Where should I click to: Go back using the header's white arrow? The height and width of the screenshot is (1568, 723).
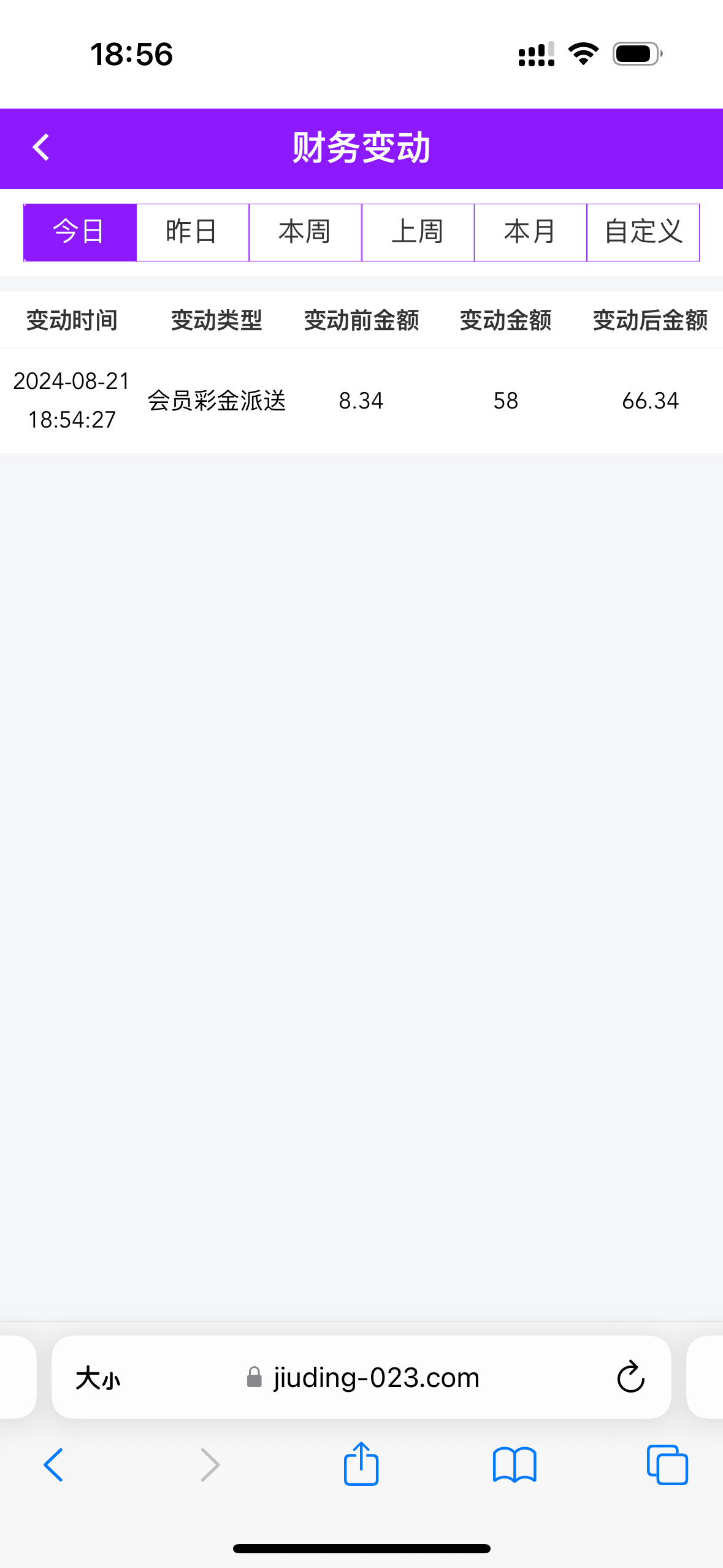point(41,148)
